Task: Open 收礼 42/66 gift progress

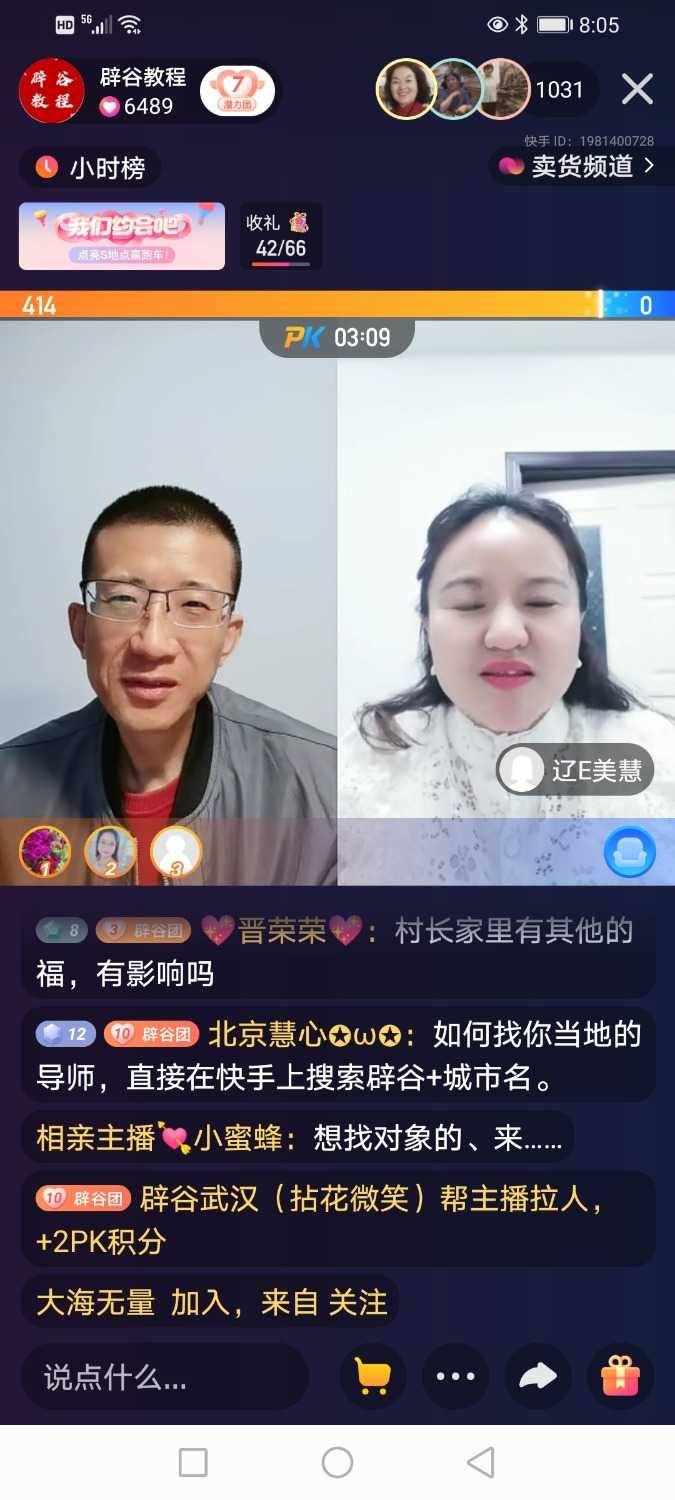Action: (280, 236)
